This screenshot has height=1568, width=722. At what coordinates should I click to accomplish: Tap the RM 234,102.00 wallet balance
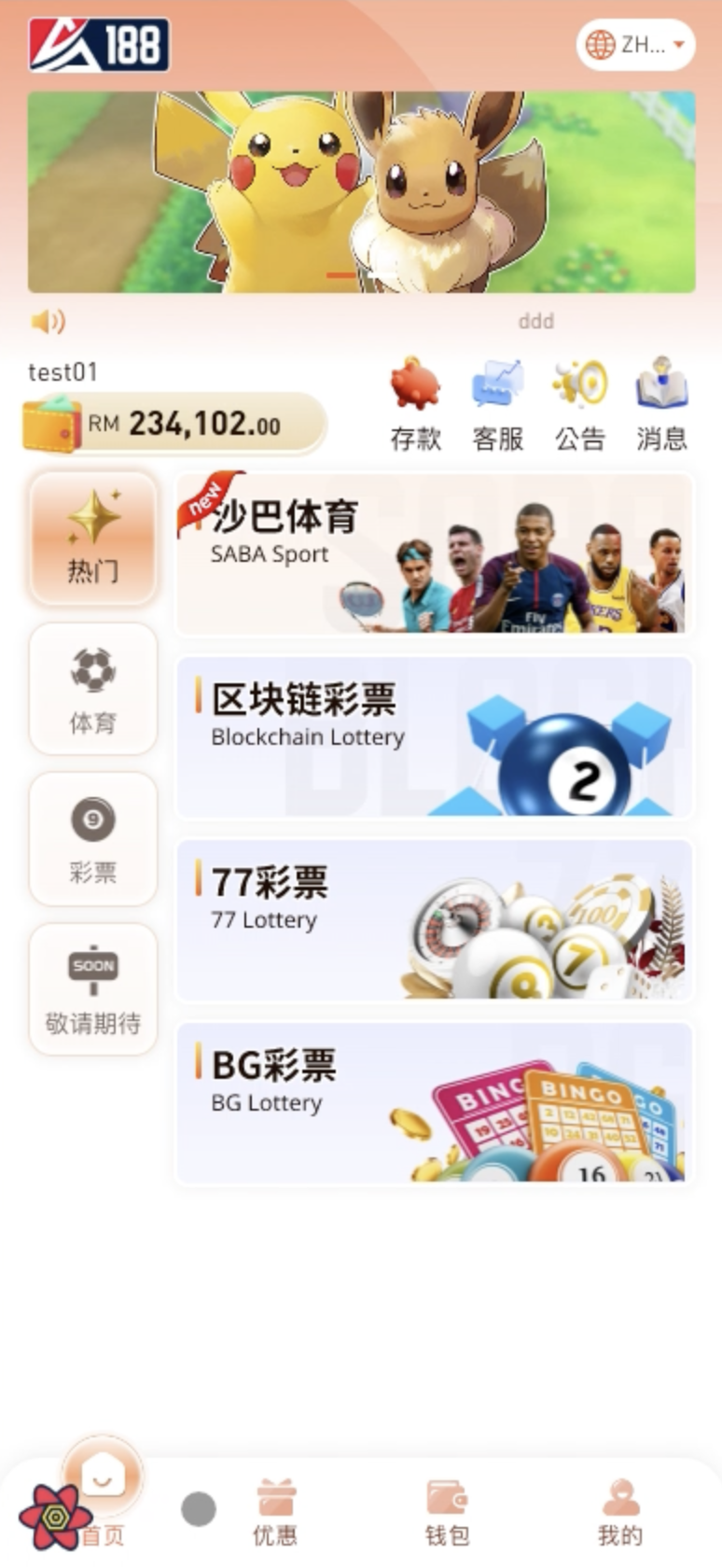click(x=177, y=425)
